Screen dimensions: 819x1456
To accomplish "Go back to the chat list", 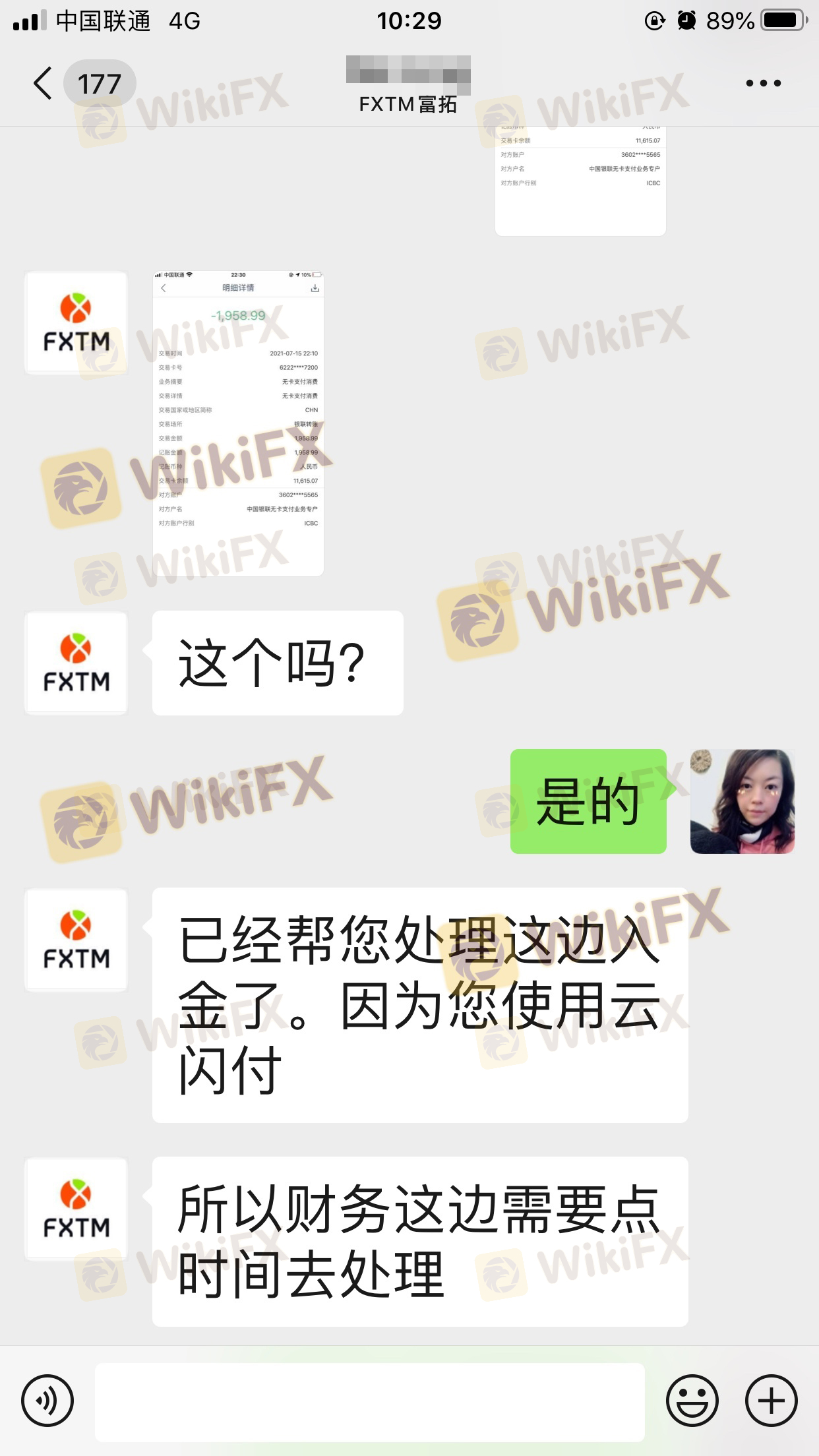I will coord(44,84).
